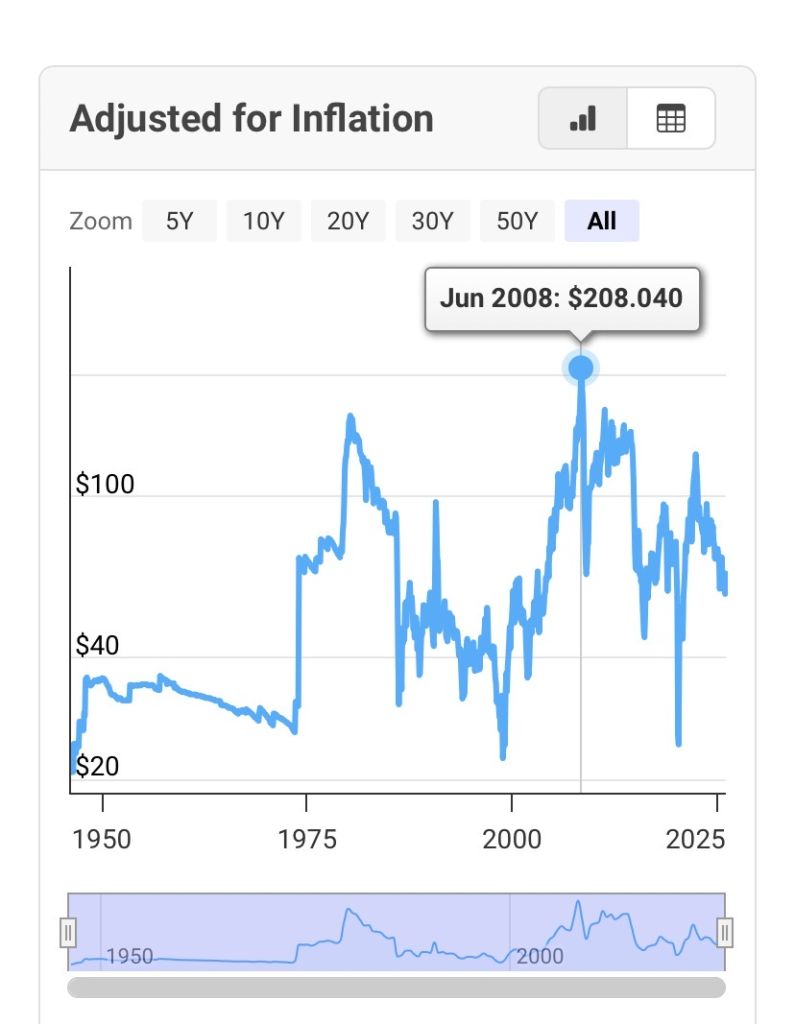Select the All zoom range
The width and height of the screenshot is (795, 1024).
pyautogui.click(x=601, y=221)
